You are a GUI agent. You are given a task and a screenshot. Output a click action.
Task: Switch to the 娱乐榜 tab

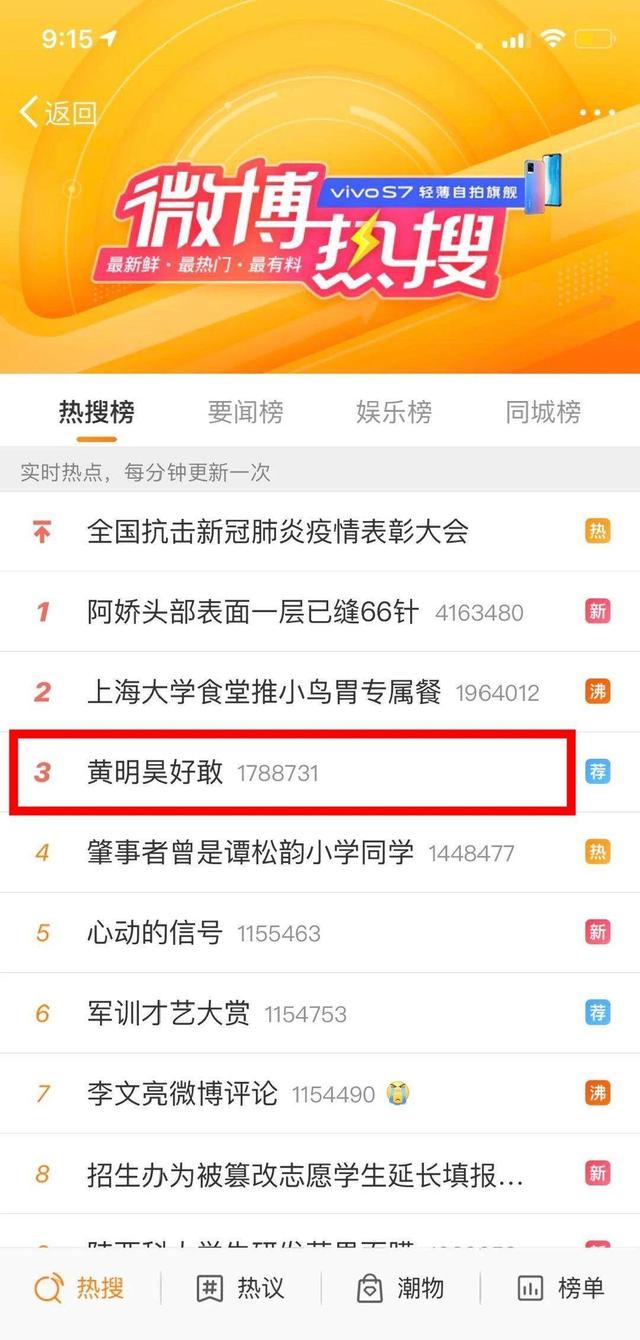394,412
